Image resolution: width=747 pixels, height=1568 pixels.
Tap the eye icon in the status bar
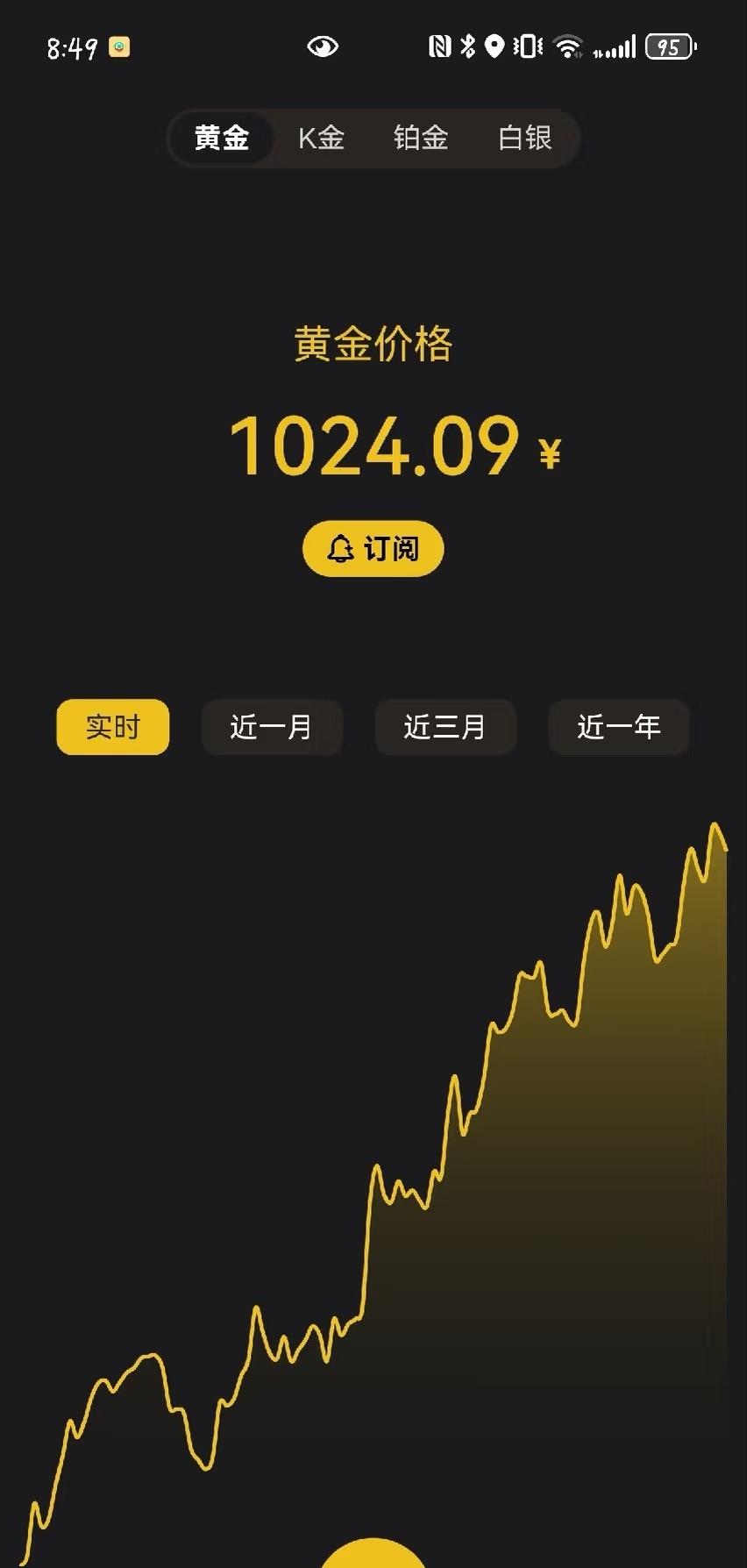[x=324, y=46]
